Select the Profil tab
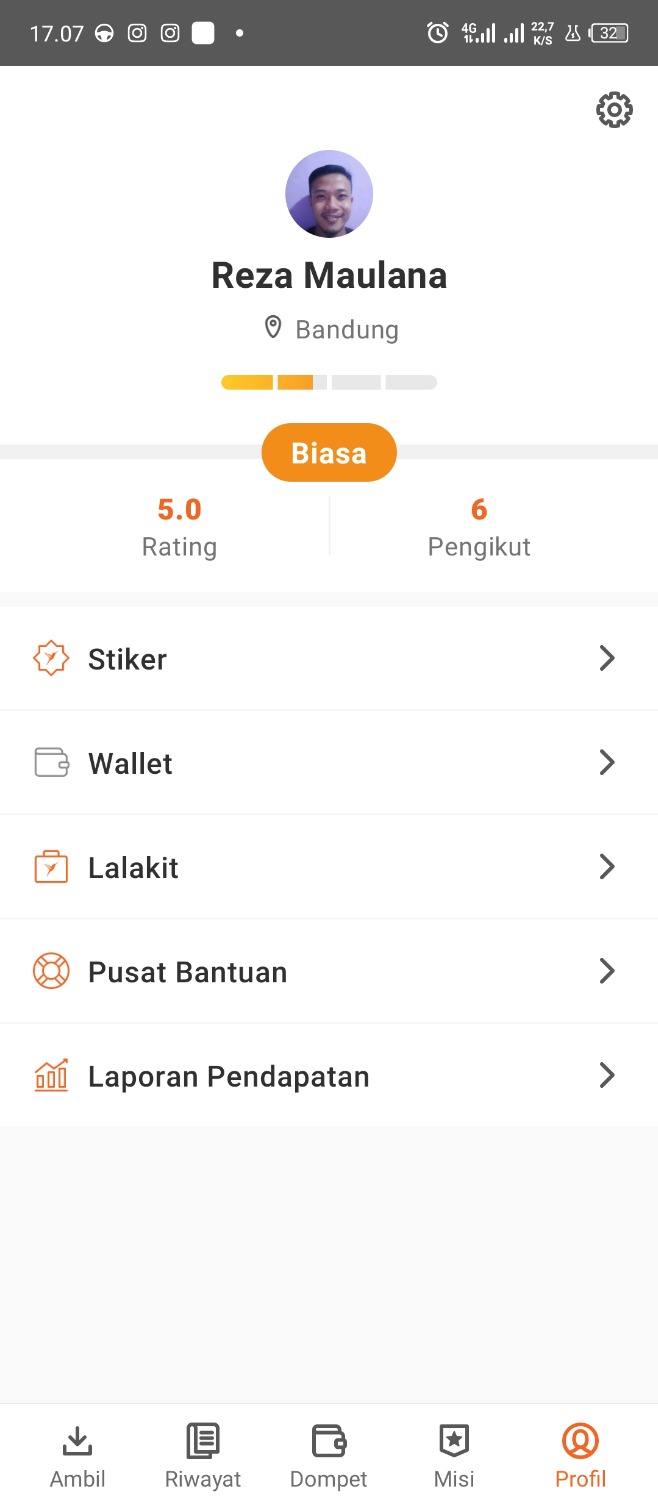Screen dimensions: 658x1500 580,1456
